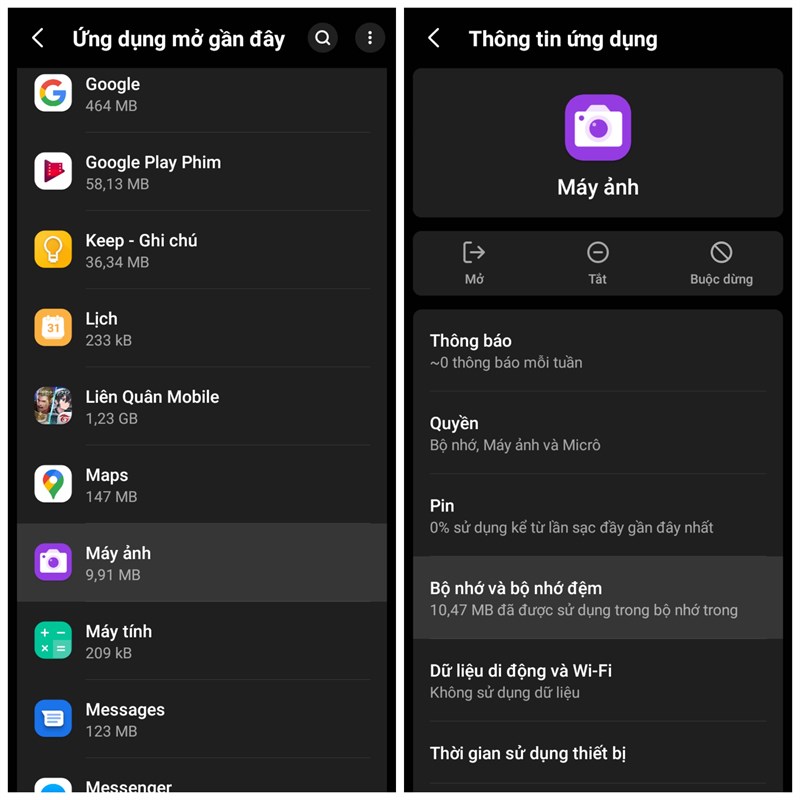800x800 pixels.
Task: Tap Mở to launch the camera app
Action: [474, 263]
